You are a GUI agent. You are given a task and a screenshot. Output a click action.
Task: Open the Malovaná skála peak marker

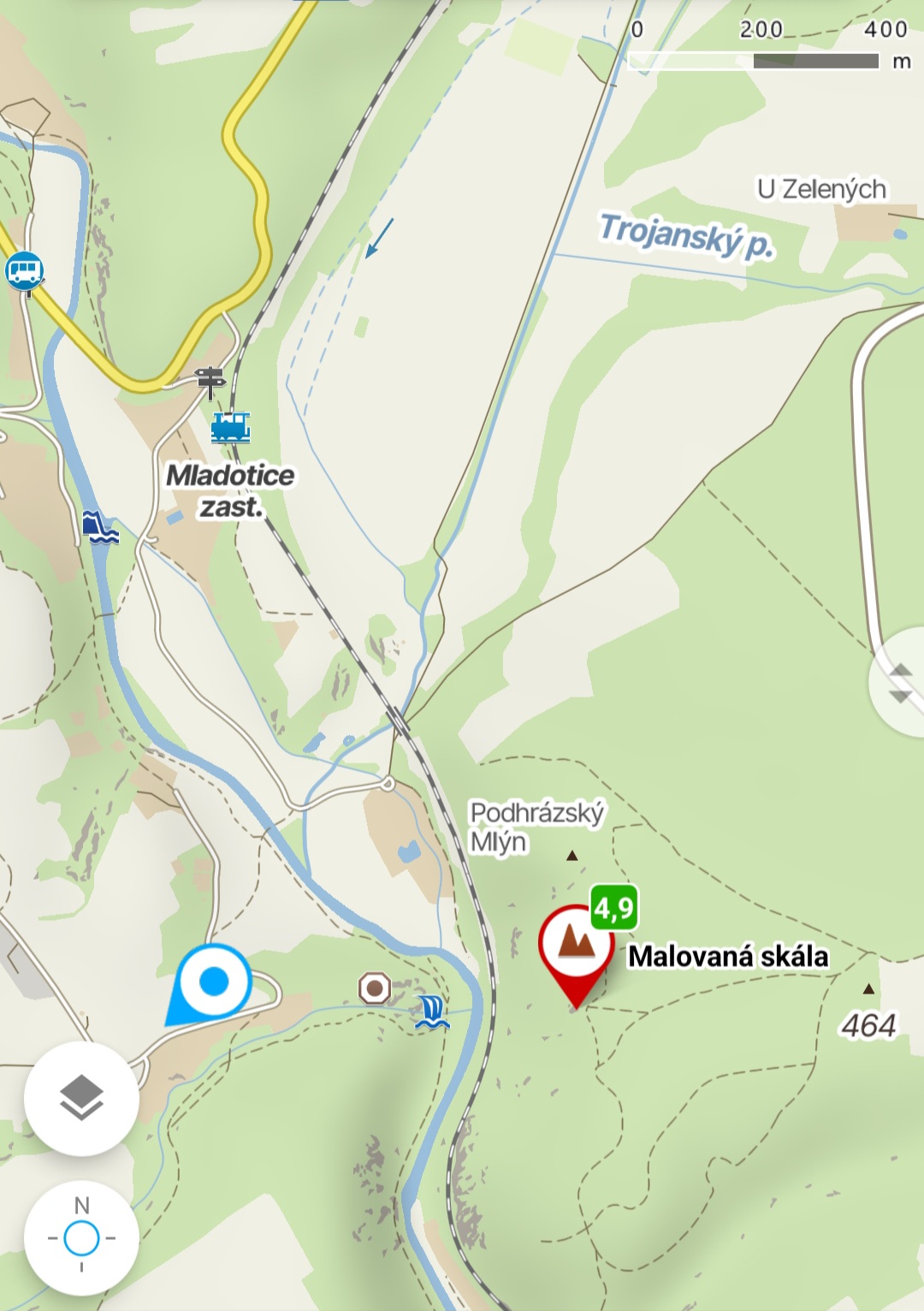click(x=576, y=944)
